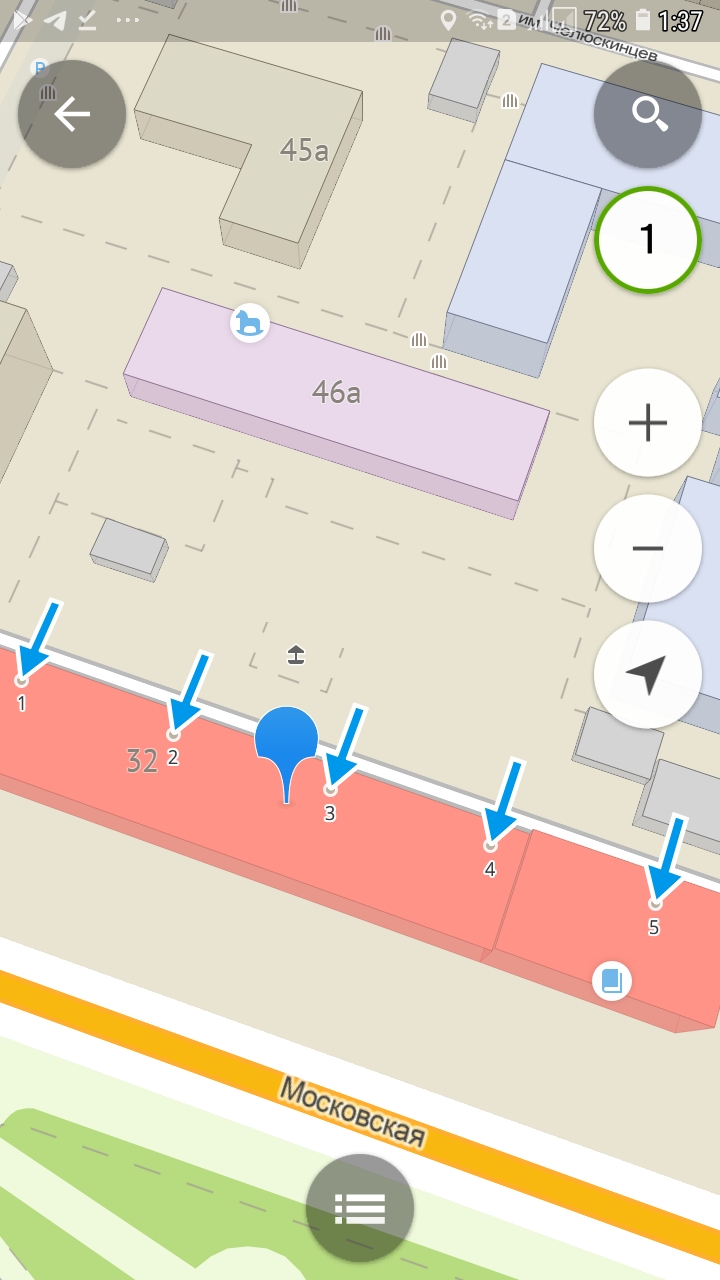
Task: Tap the green circle showing 1
Action: click(648, 240)
